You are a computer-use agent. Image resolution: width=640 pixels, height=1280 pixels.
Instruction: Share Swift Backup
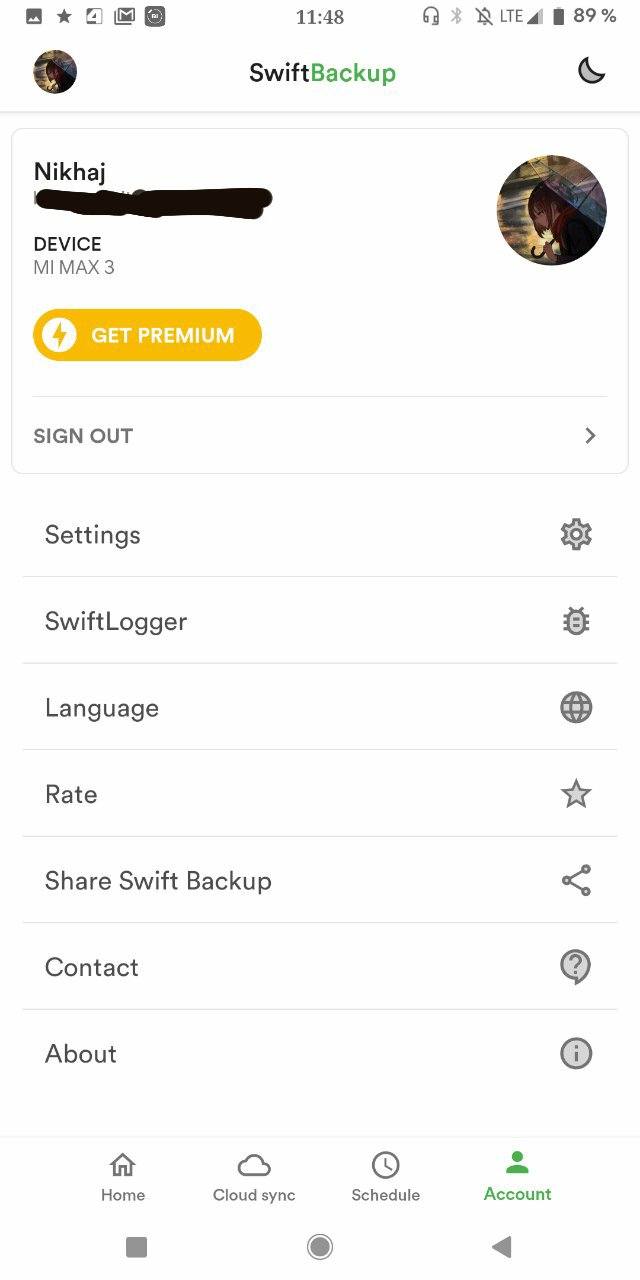[320, 880]
